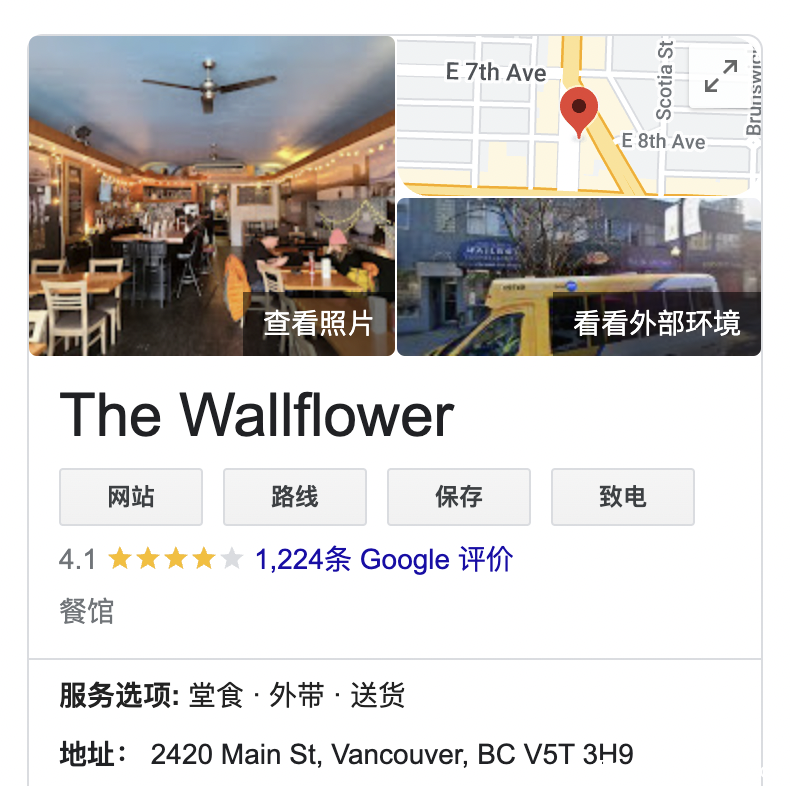Open the 查看照片 interior photos
The image size is (790, 786).
212,196
